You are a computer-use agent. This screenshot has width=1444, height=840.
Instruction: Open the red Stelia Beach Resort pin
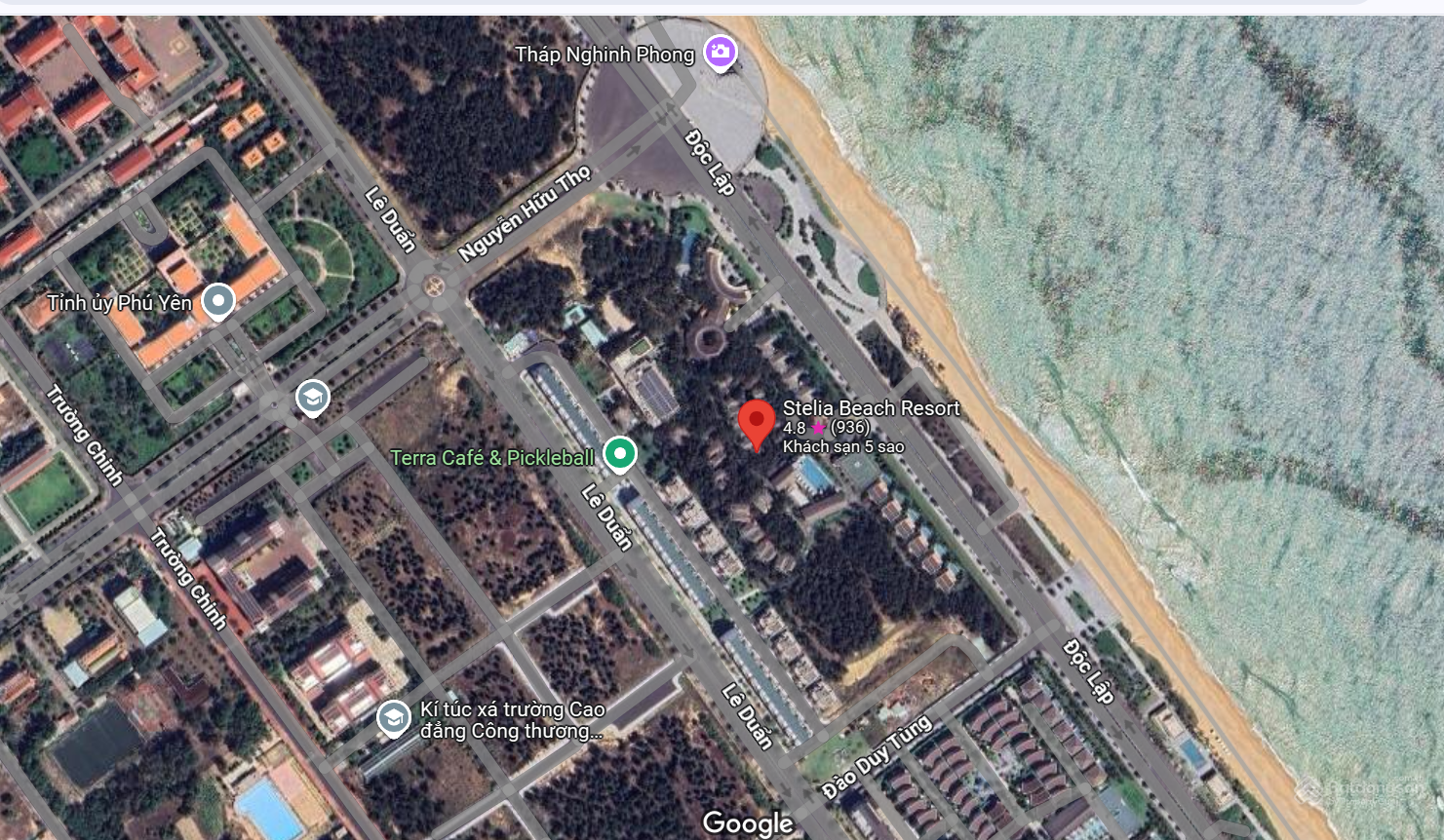[x=756, y=422]
